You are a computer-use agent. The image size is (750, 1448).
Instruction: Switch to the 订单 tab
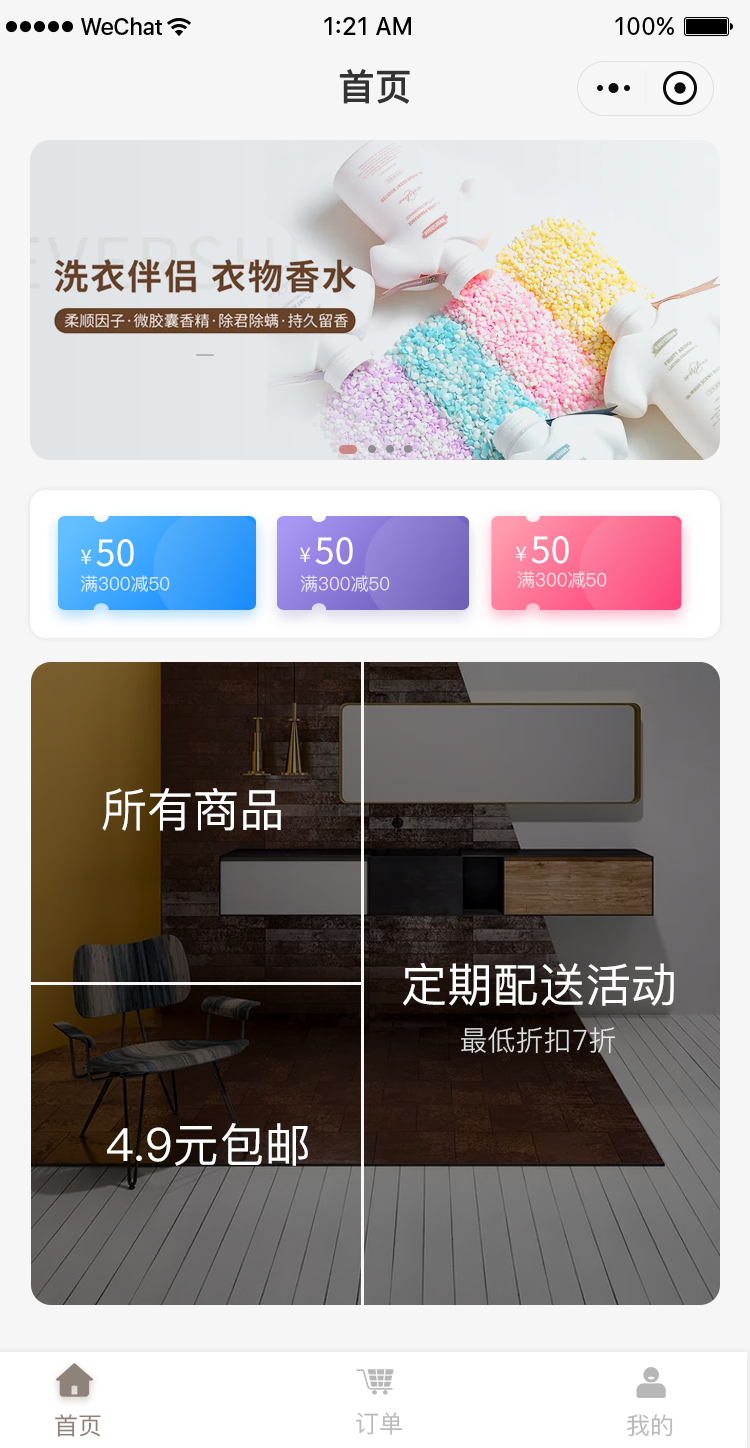[x=377, y=1400]
